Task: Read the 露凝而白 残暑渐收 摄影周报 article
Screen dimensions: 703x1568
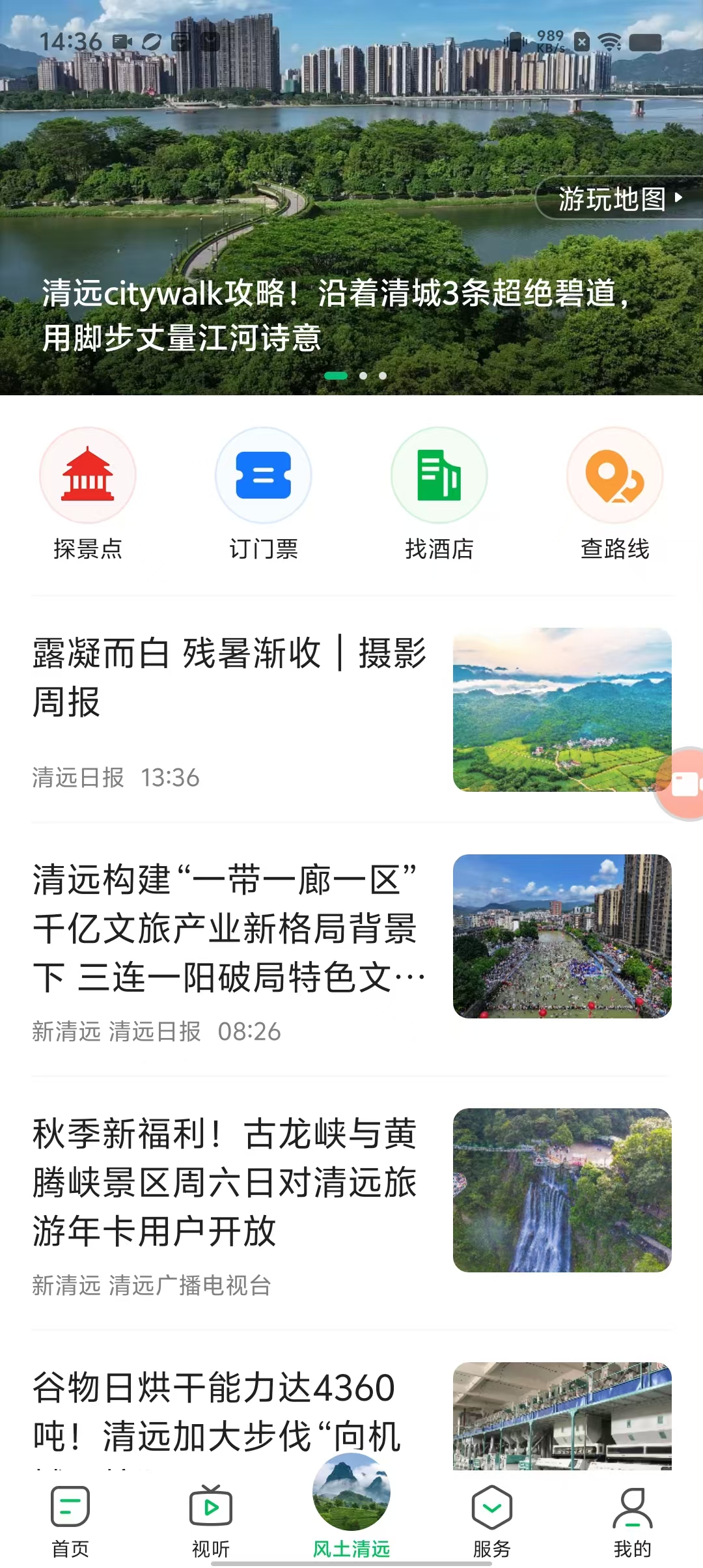Action: [229, 678]
